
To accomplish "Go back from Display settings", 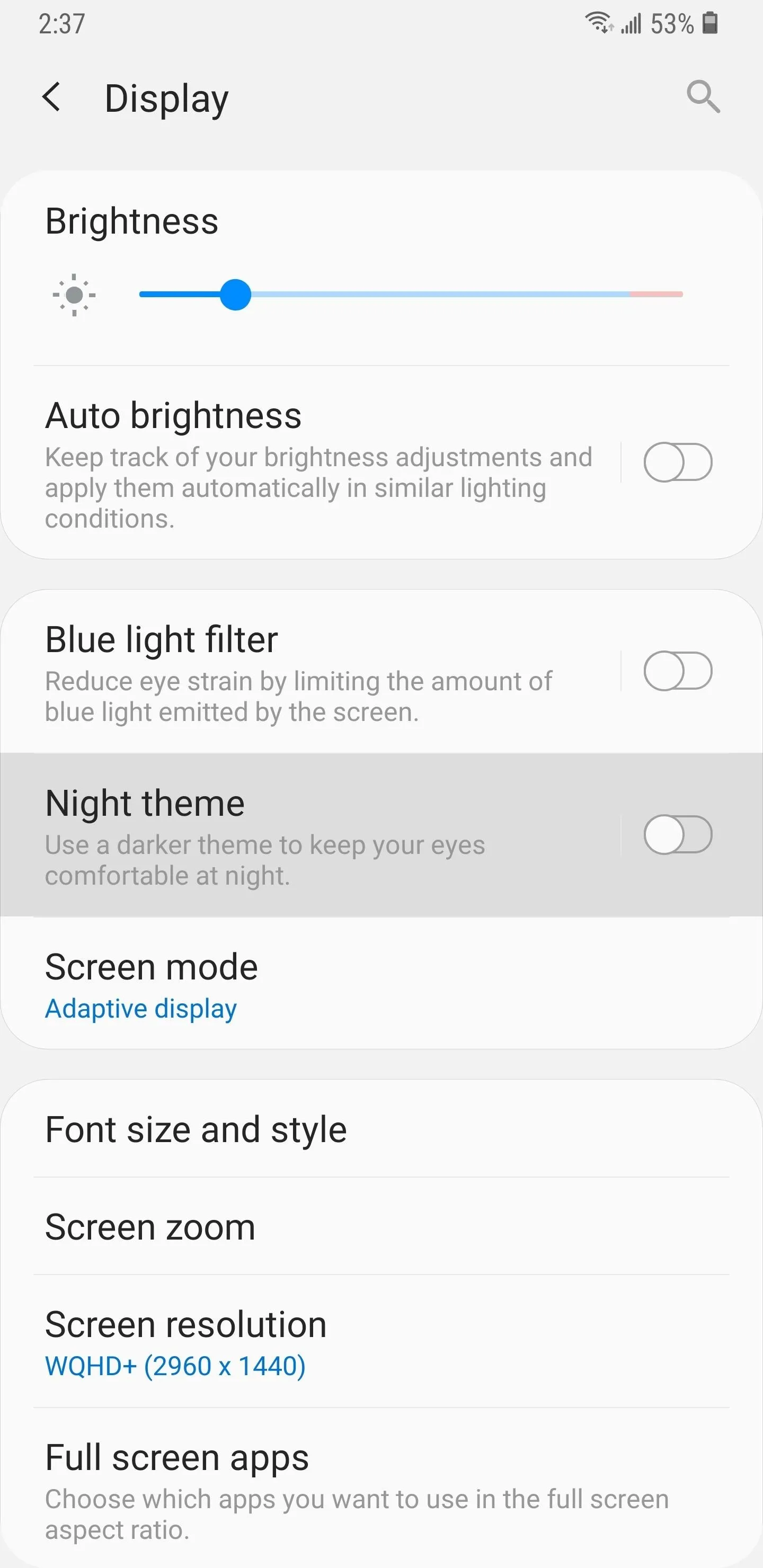I will [52, 97].
